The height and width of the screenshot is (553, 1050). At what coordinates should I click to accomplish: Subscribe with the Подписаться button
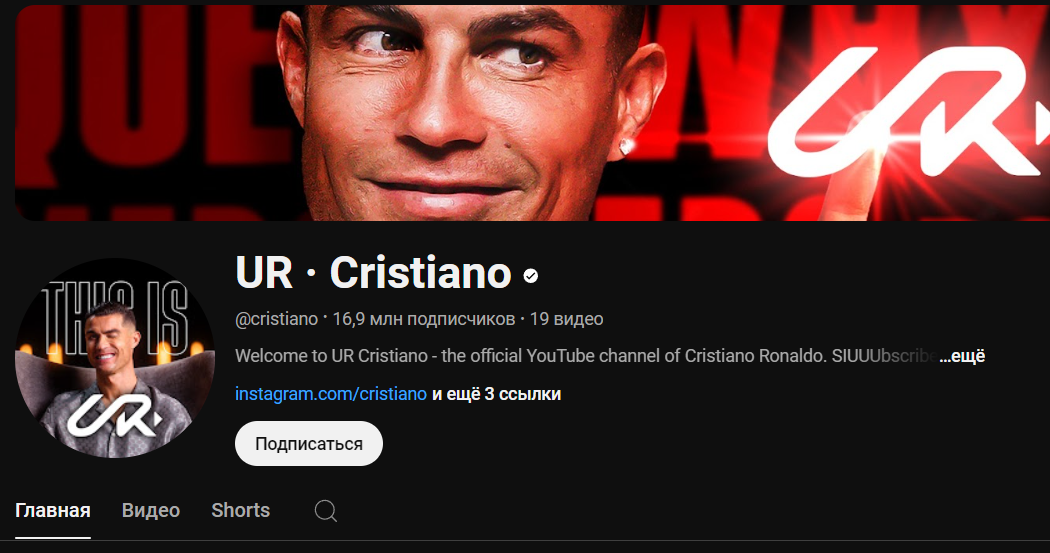308,444
